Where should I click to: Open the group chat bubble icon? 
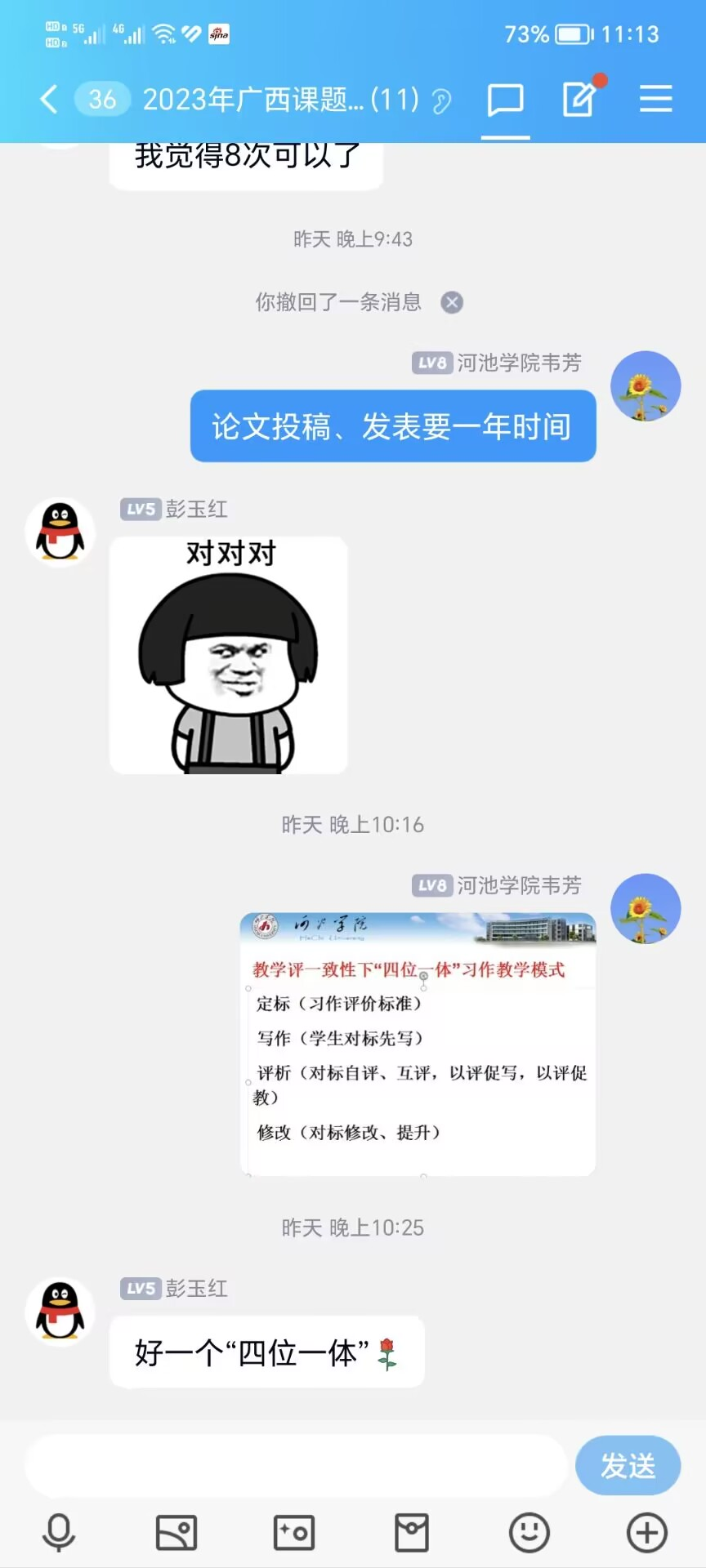(505, 100)
